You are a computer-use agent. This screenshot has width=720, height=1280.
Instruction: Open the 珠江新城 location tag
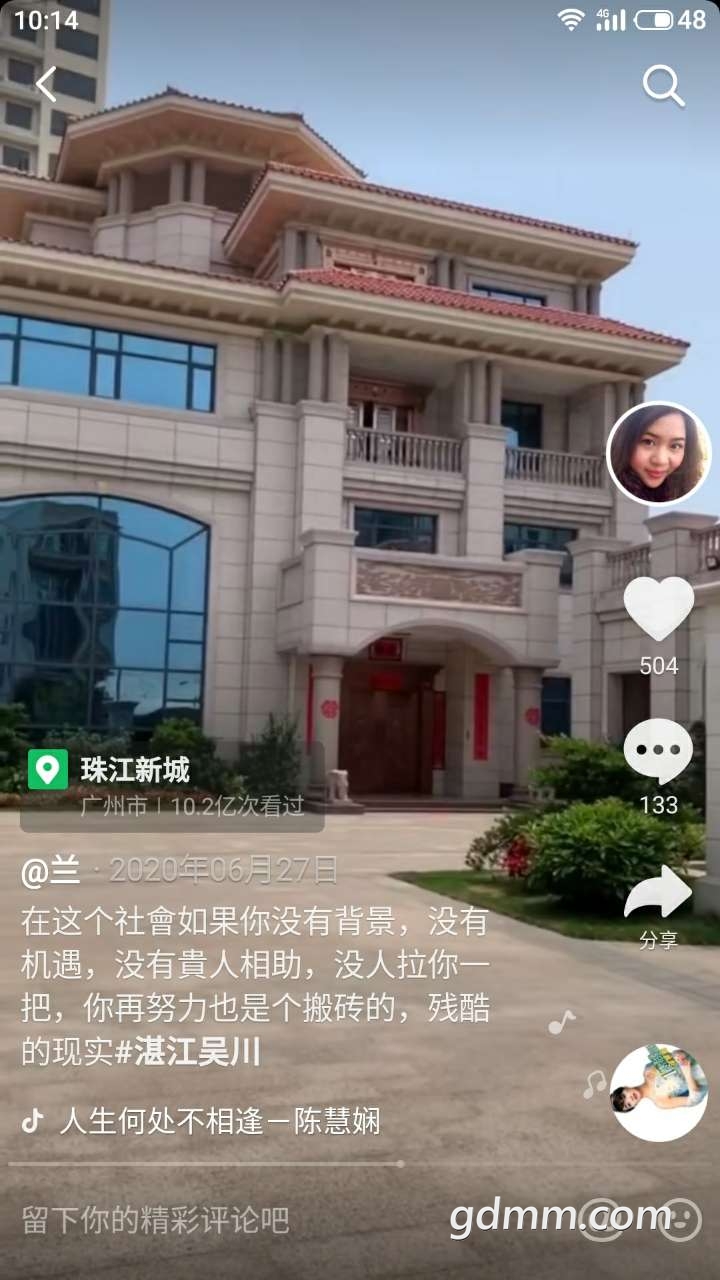coord(135,770)
